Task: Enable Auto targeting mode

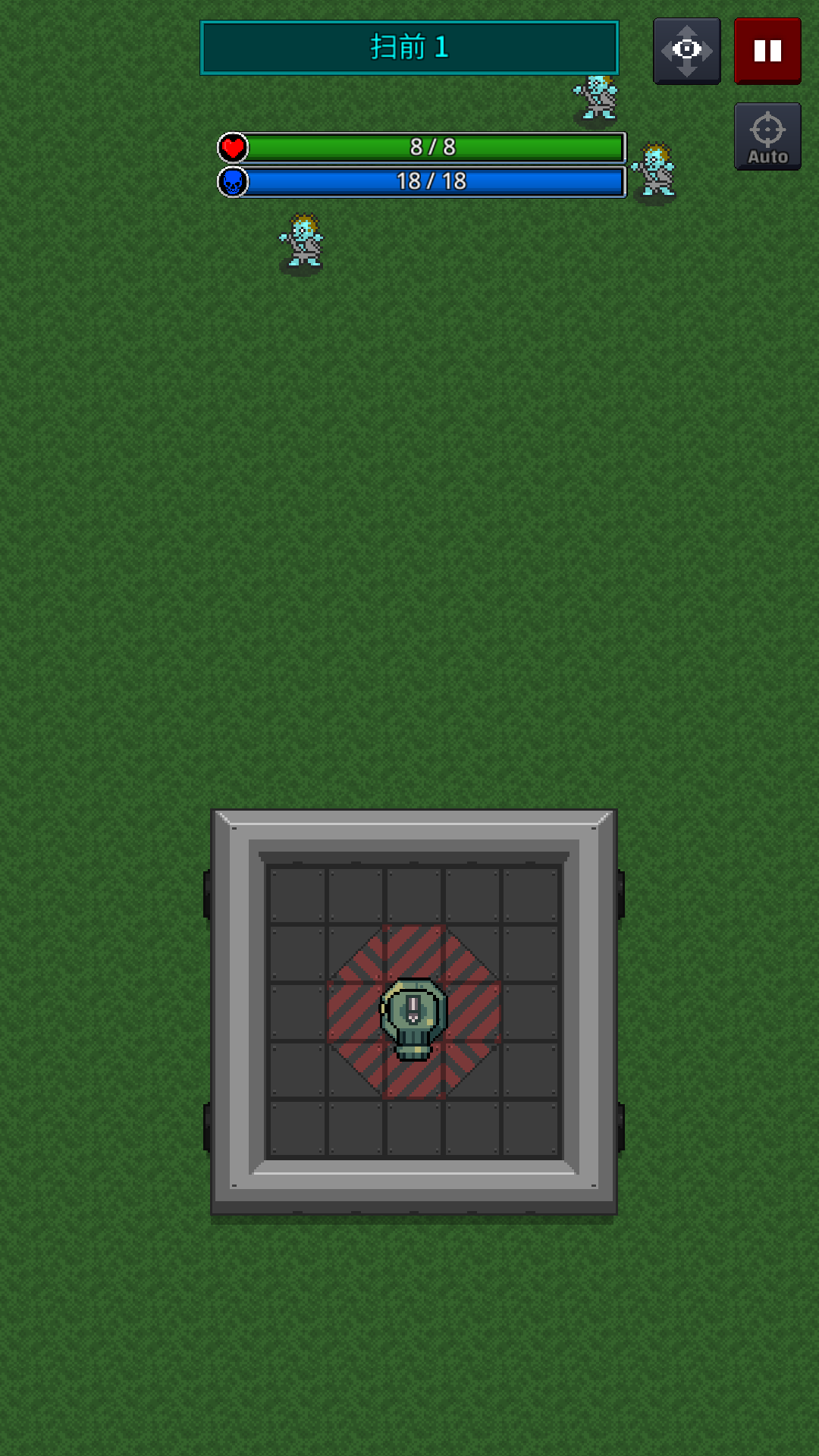Action: pyautogui.click(x=767, y=136)
